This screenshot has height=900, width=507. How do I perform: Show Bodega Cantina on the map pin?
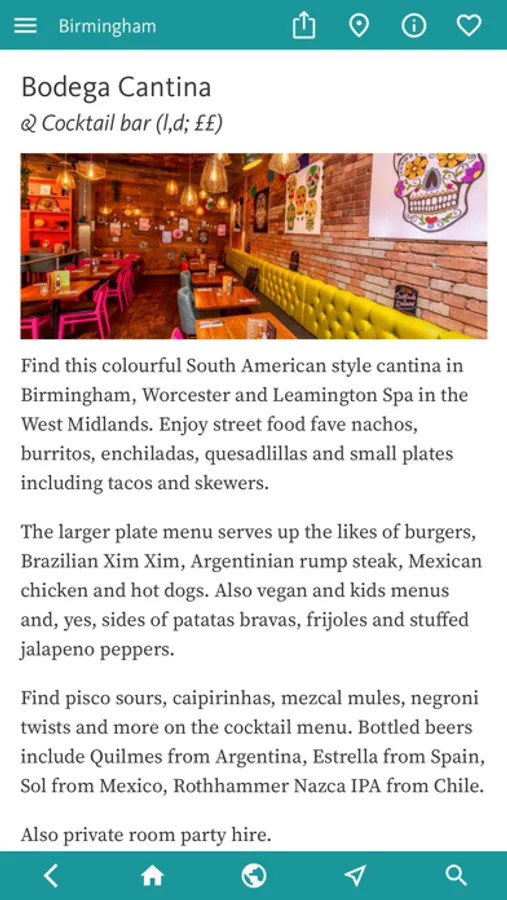point(359,26)
